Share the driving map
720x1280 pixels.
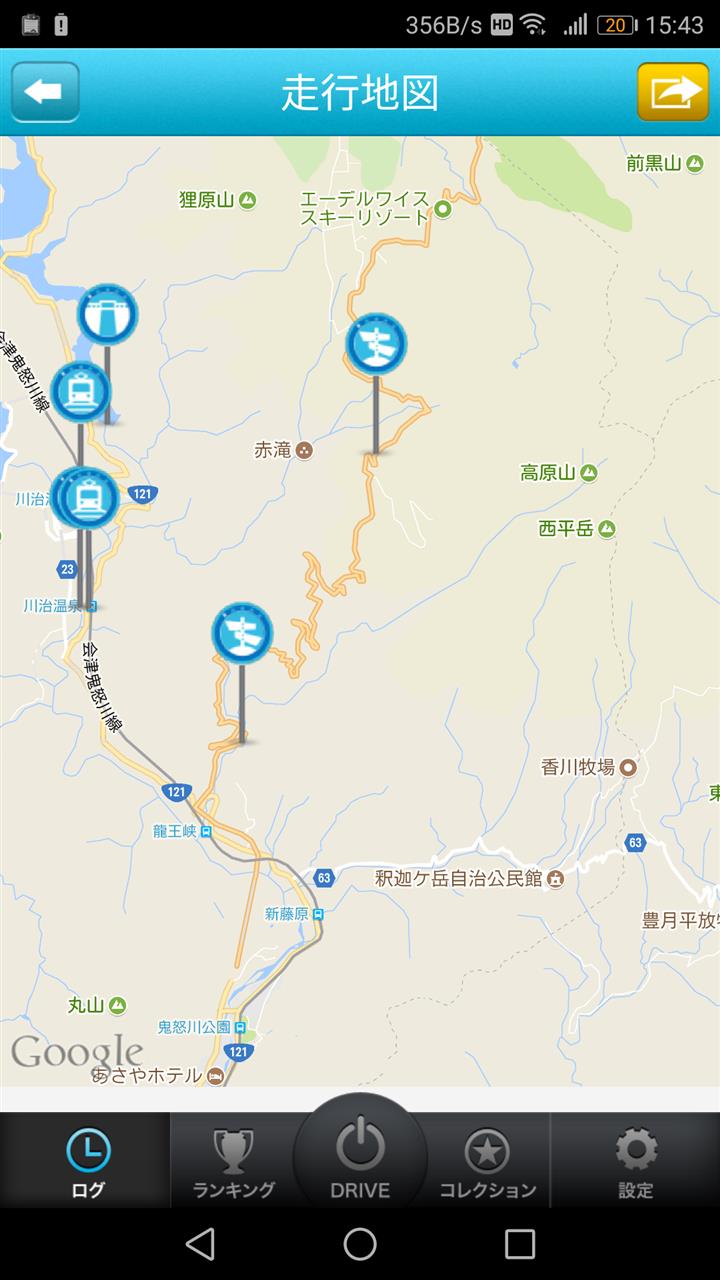[673, 92]
